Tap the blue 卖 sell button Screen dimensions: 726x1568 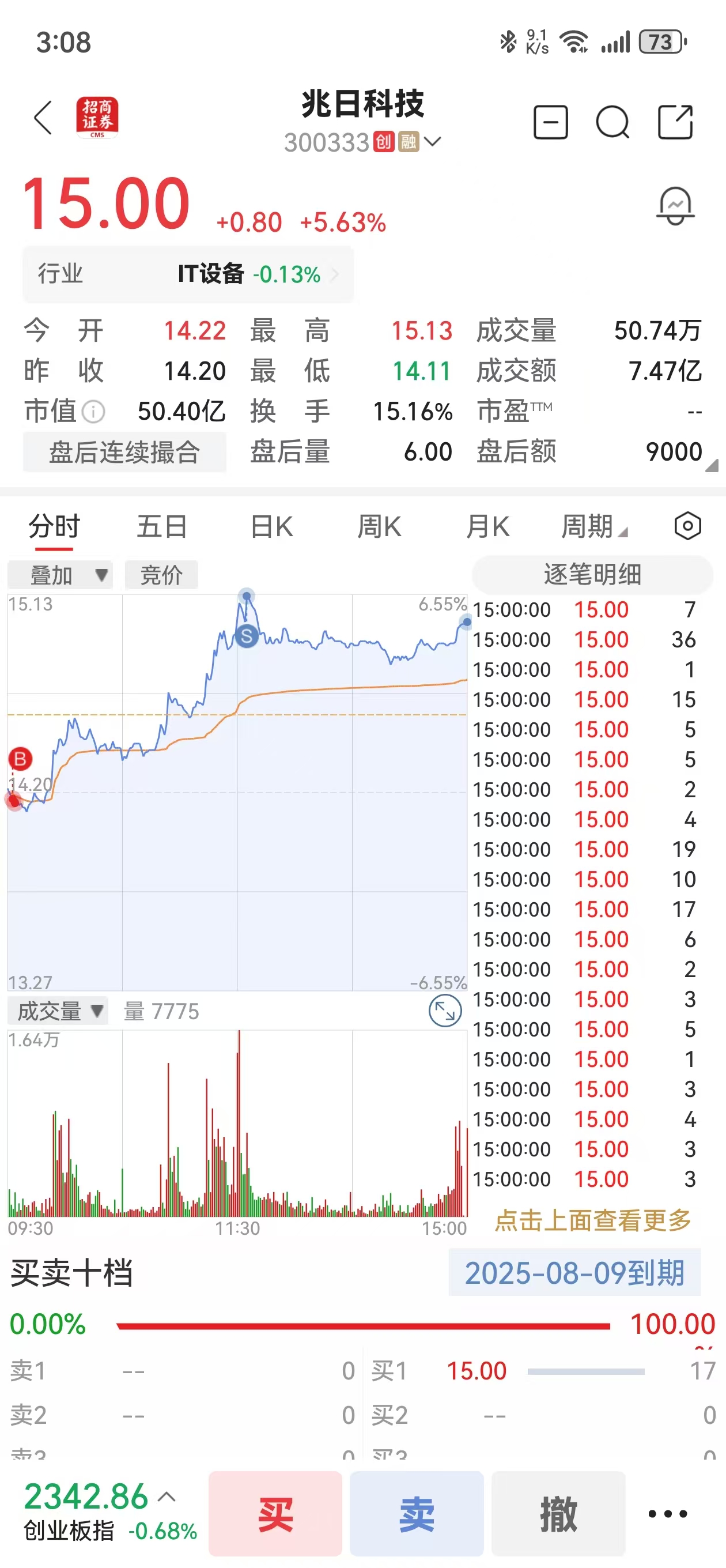pos(416,1513)
